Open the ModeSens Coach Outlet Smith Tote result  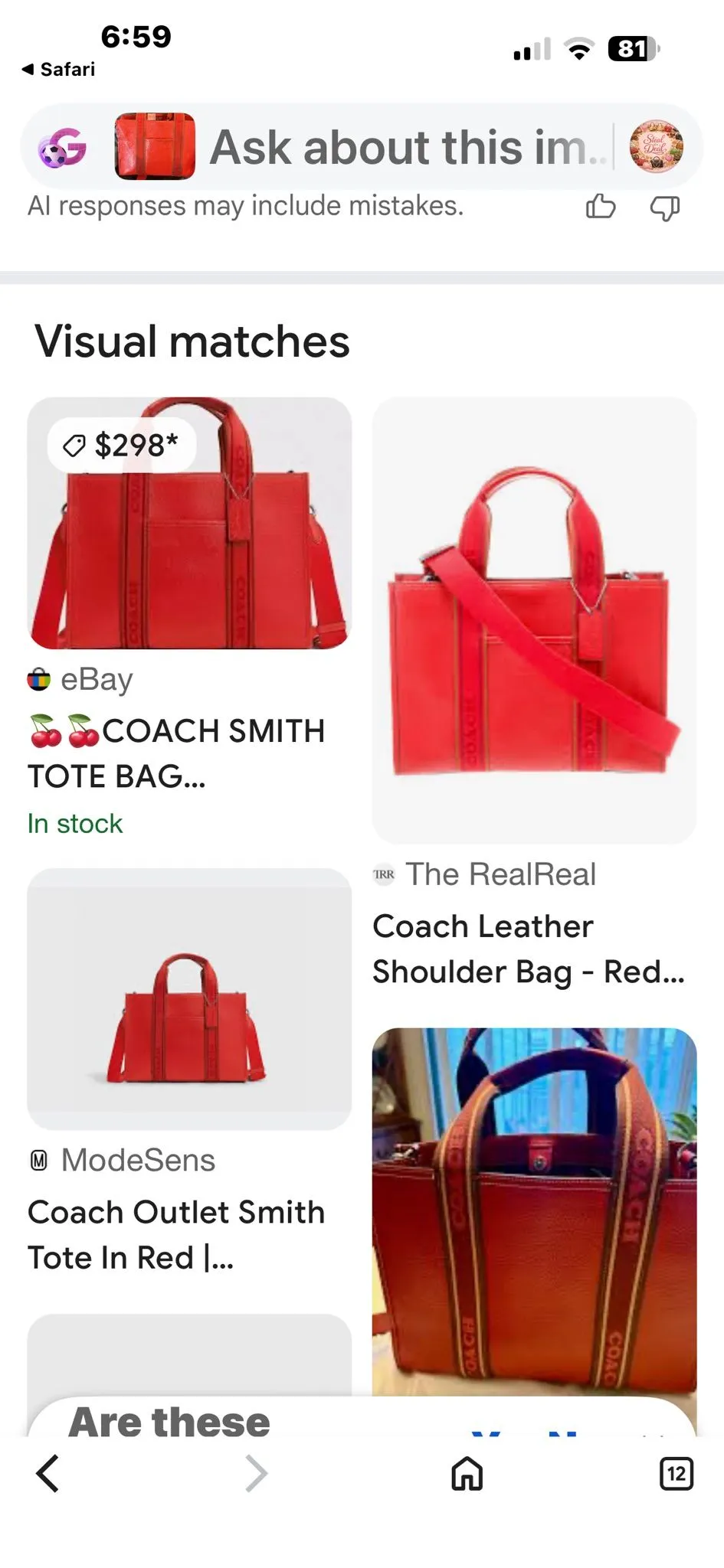coord(189,1072)
